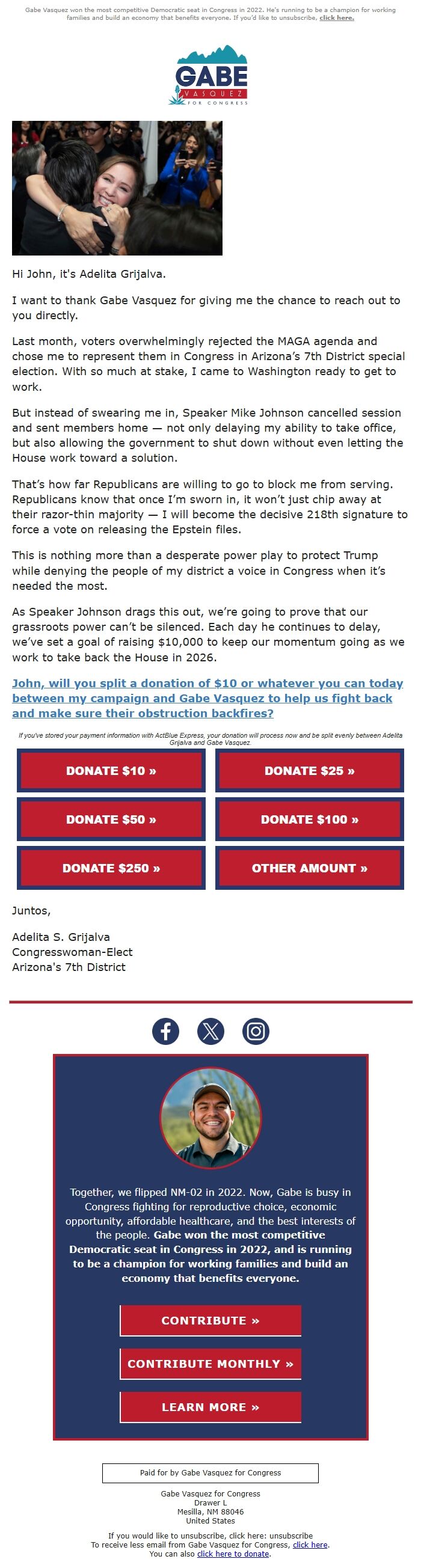Screen dimensions: 421x1568
Task: Open the 'click here to donate' footer link
Action: [x=233, y=1554]
